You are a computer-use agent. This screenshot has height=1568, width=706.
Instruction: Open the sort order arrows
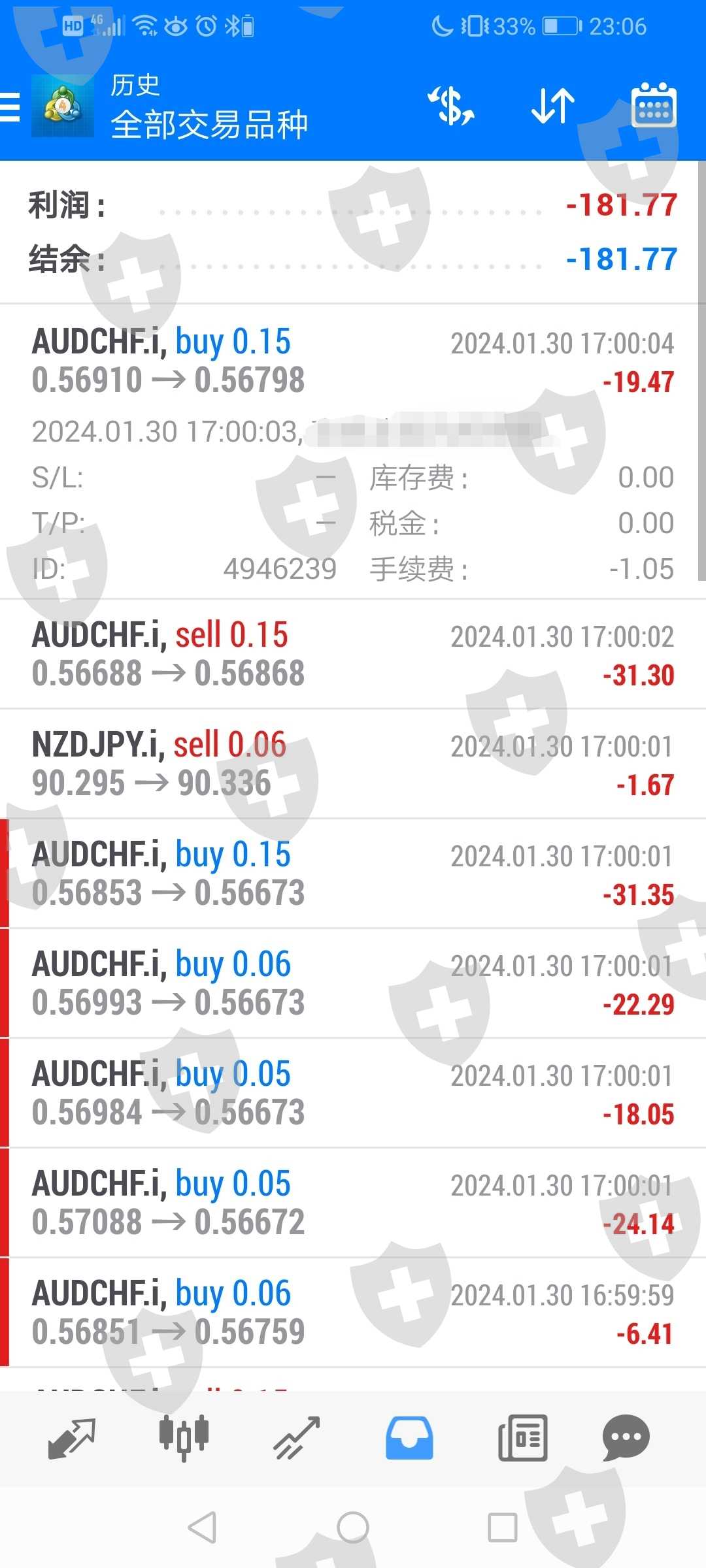[553, 106]
